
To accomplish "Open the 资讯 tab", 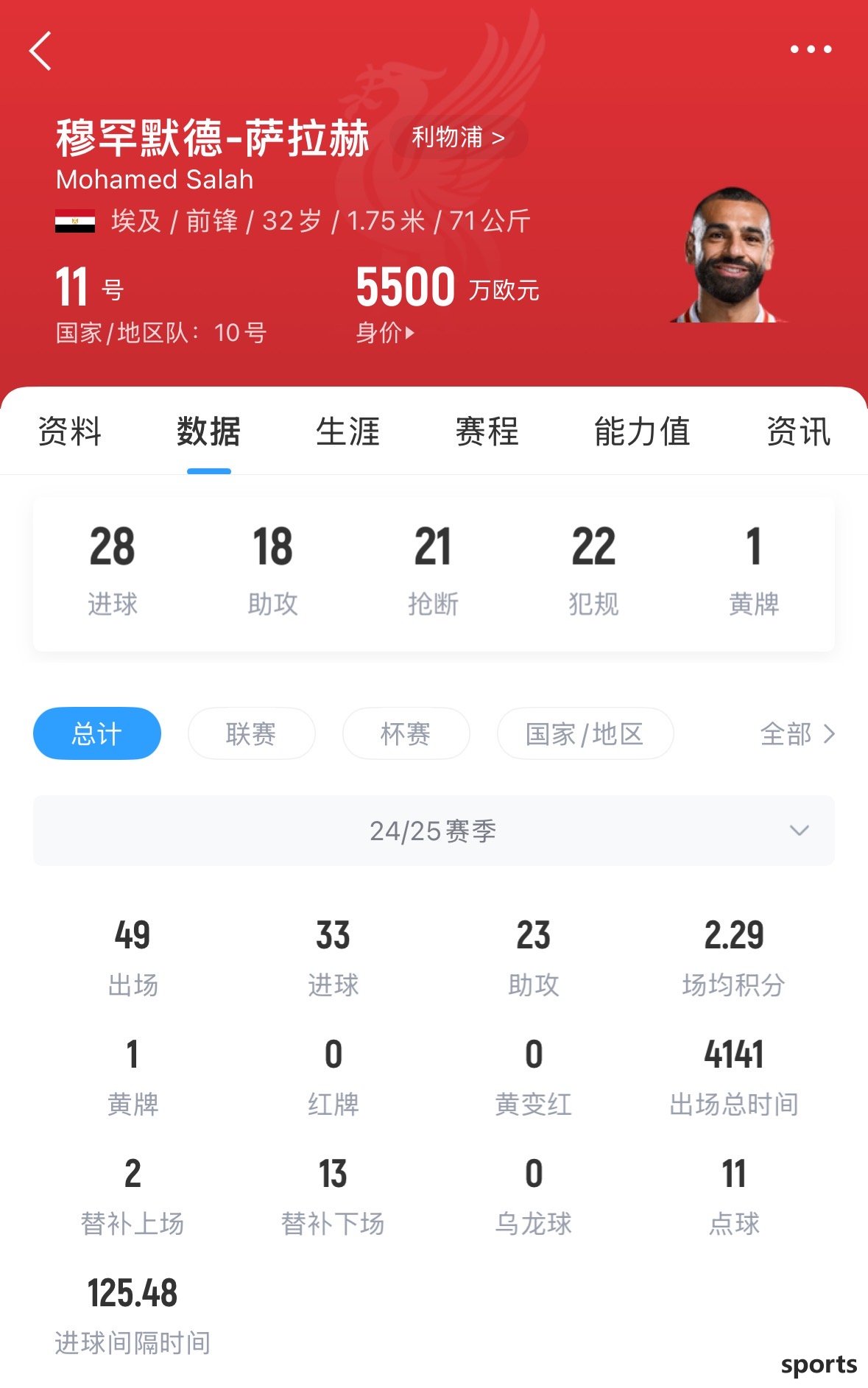I will [798, 431].
